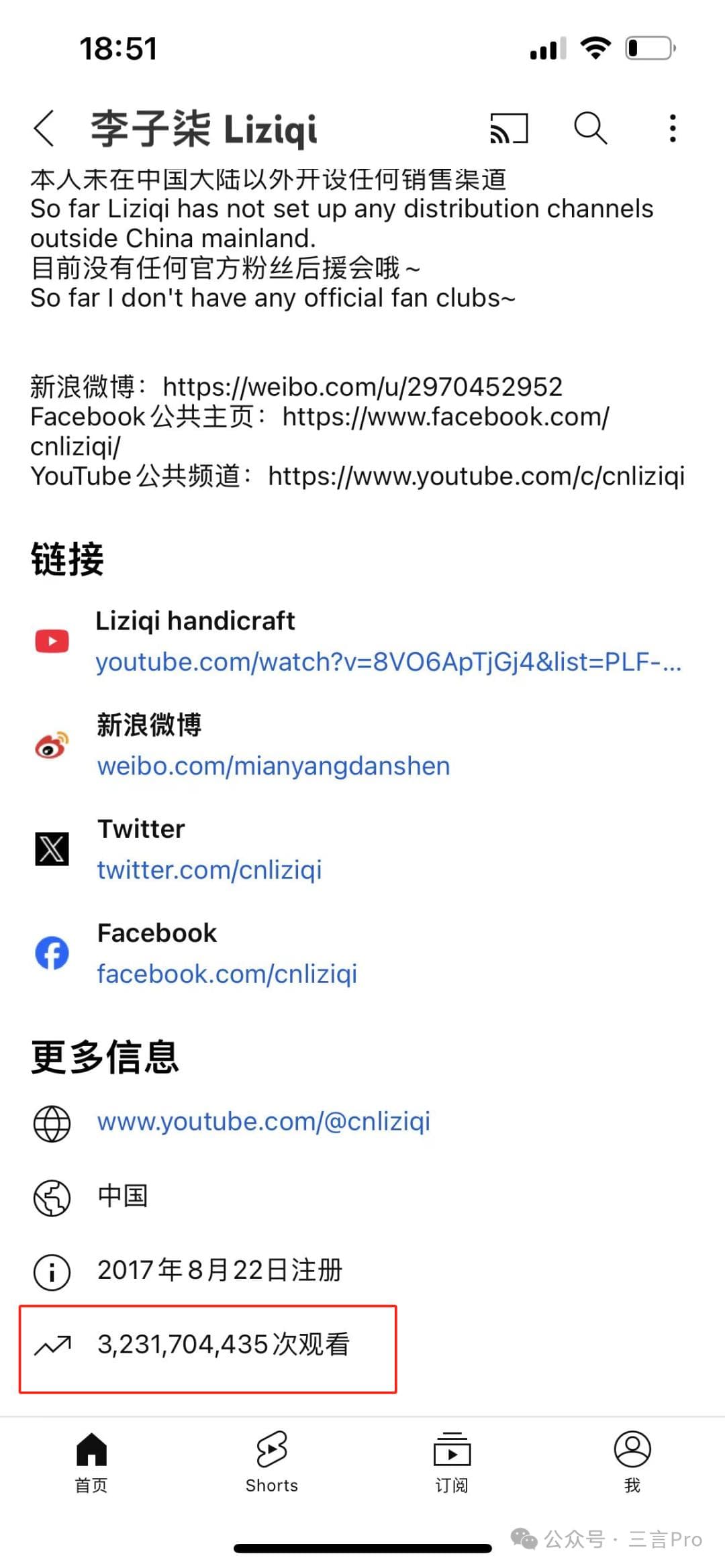Open the twitter.com/cnliziqi link
The image size is (725, 1568).
tap(209, 870)
